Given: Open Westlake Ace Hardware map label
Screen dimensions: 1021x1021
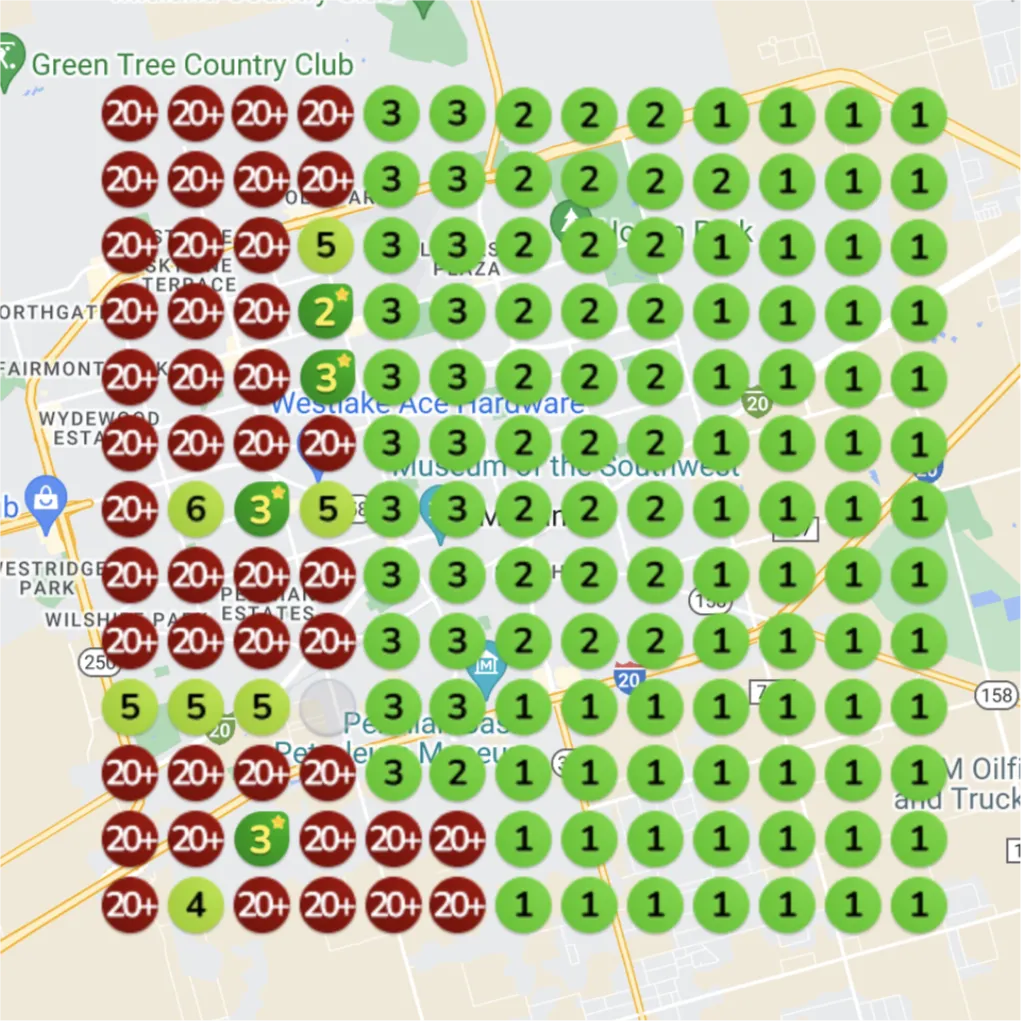Looking at the screenshot, I should (427, 405).
